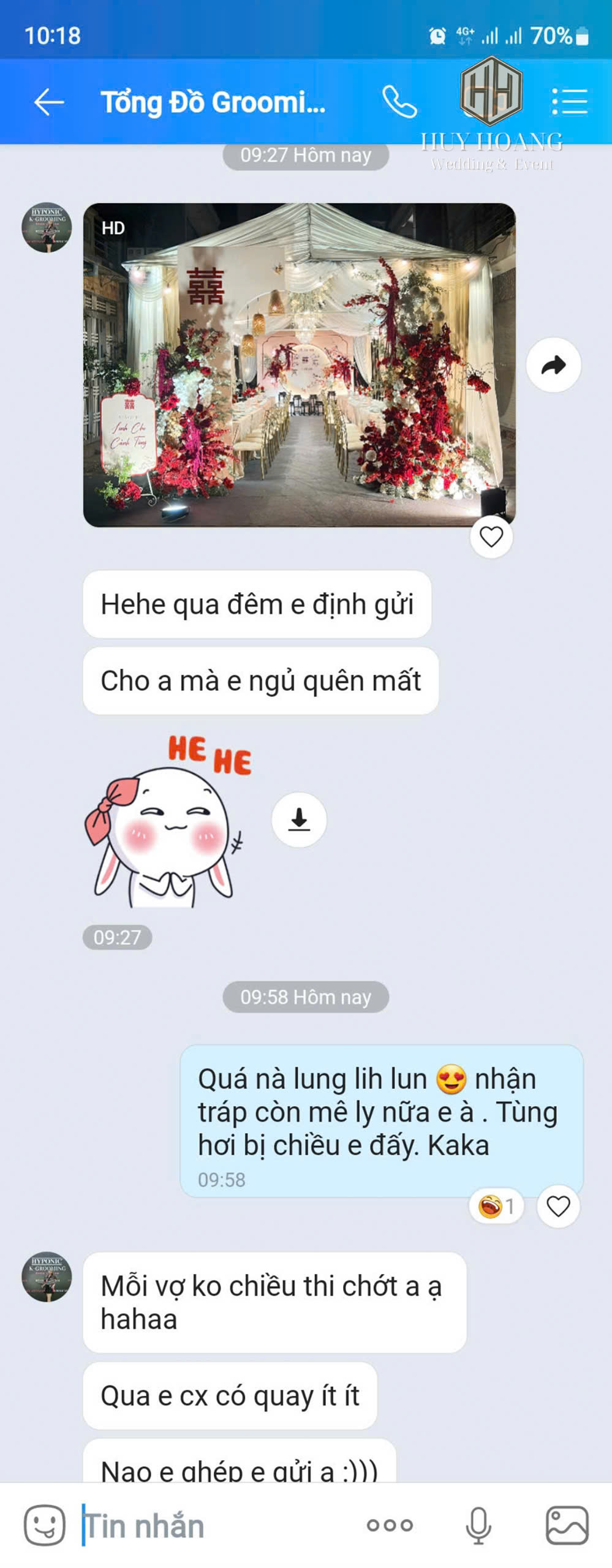This screenshot has width=612, height=1568.
Task: Open the sticker and emoji picker
Action: pyautogui.click(x=44, y=1525)
